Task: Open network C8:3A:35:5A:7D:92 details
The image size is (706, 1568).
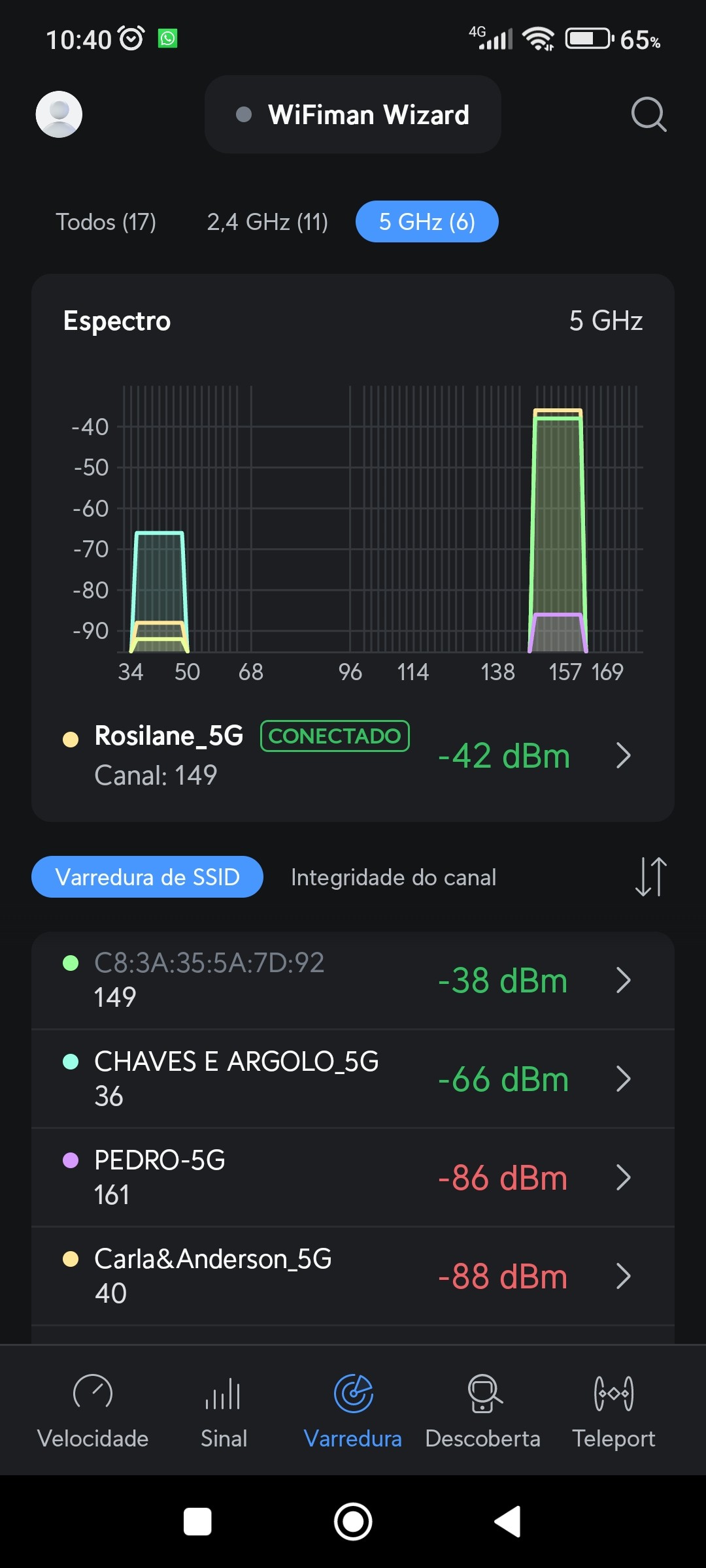Action: pos(353,980)
